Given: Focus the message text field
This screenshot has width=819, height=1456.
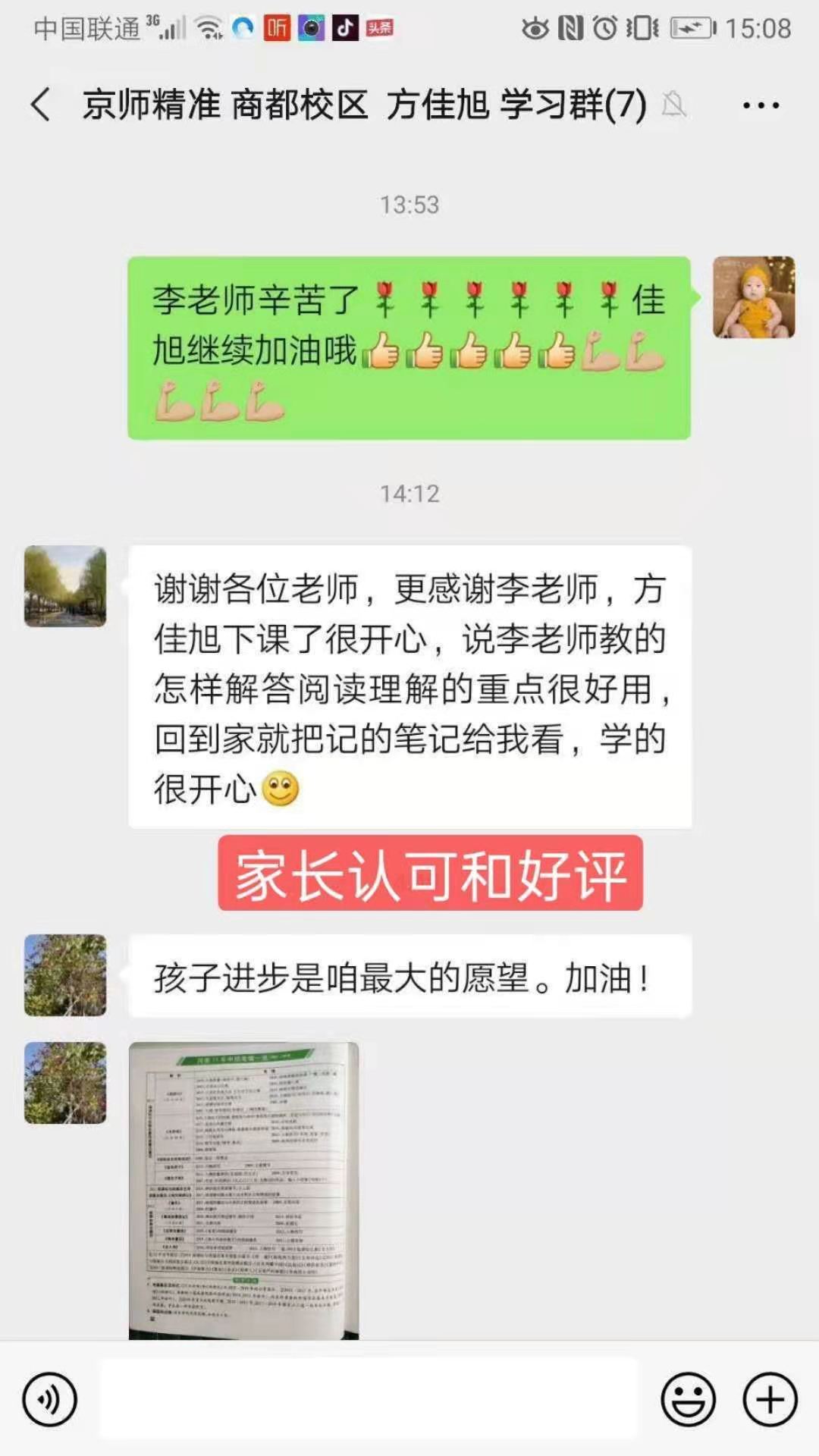Looking at the screenshot, I should point(369,1399).
